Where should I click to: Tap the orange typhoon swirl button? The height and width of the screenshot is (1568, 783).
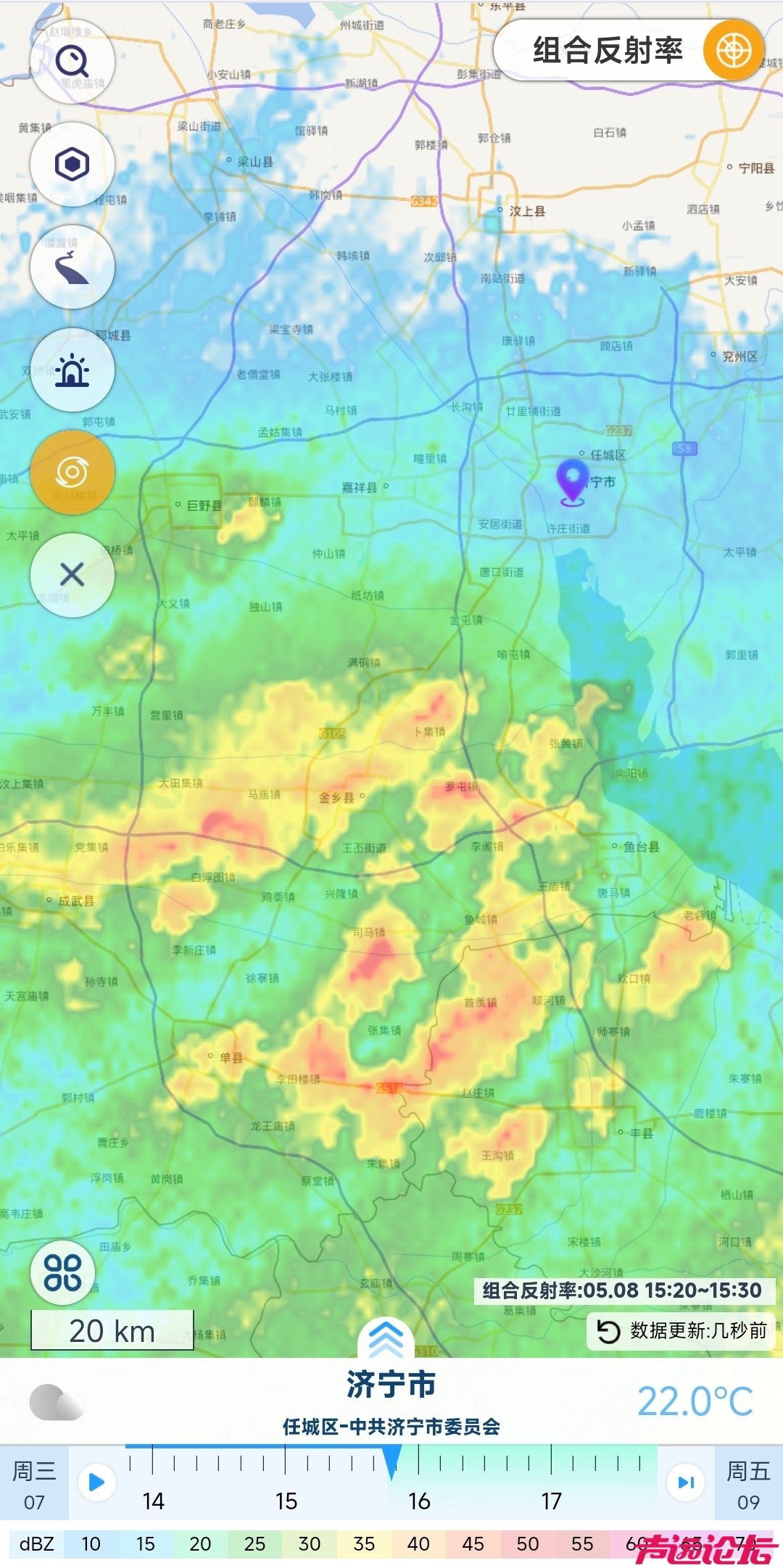72,472
